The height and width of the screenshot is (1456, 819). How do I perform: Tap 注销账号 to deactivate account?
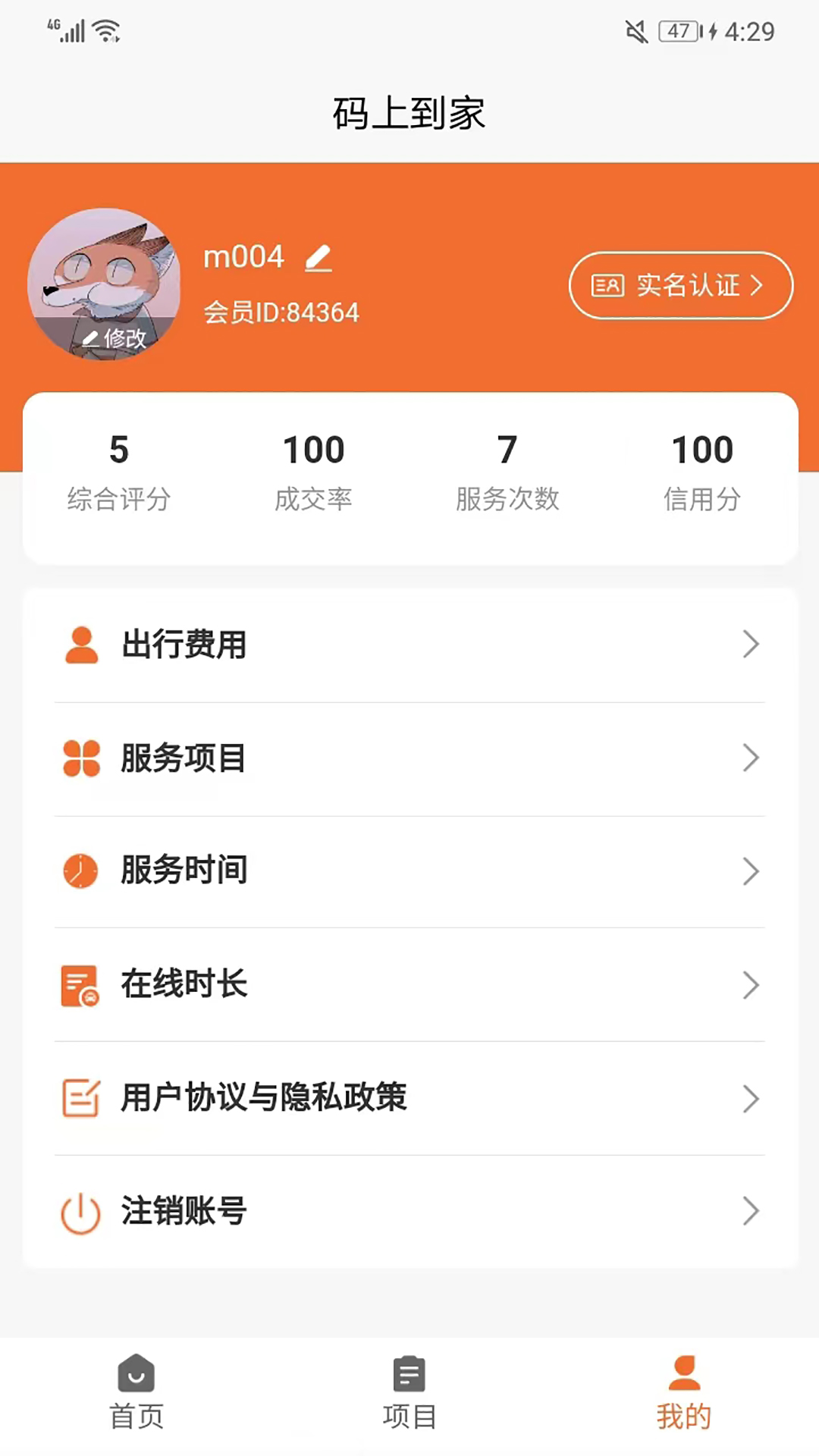[x=182, y=1213]
